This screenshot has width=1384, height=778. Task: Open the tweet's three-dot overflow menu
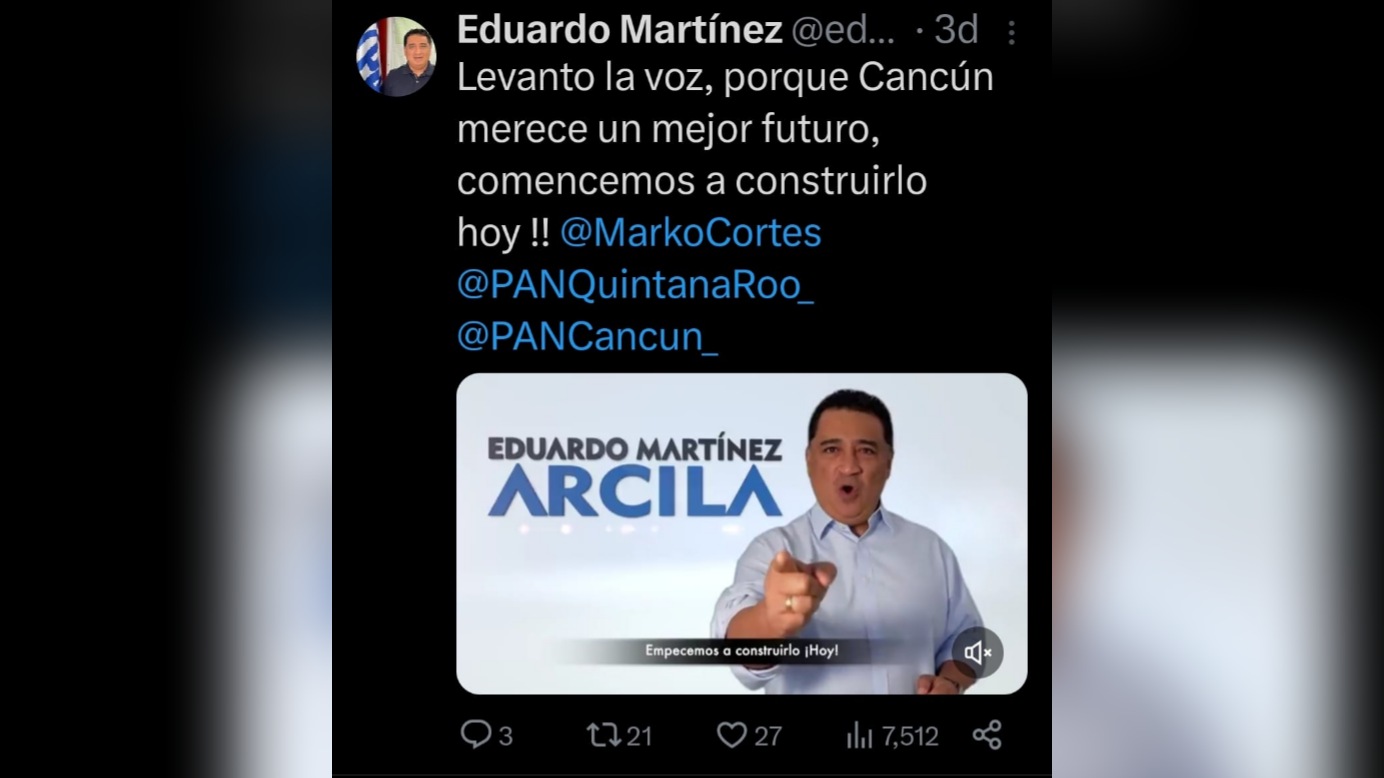point(1011,34)
